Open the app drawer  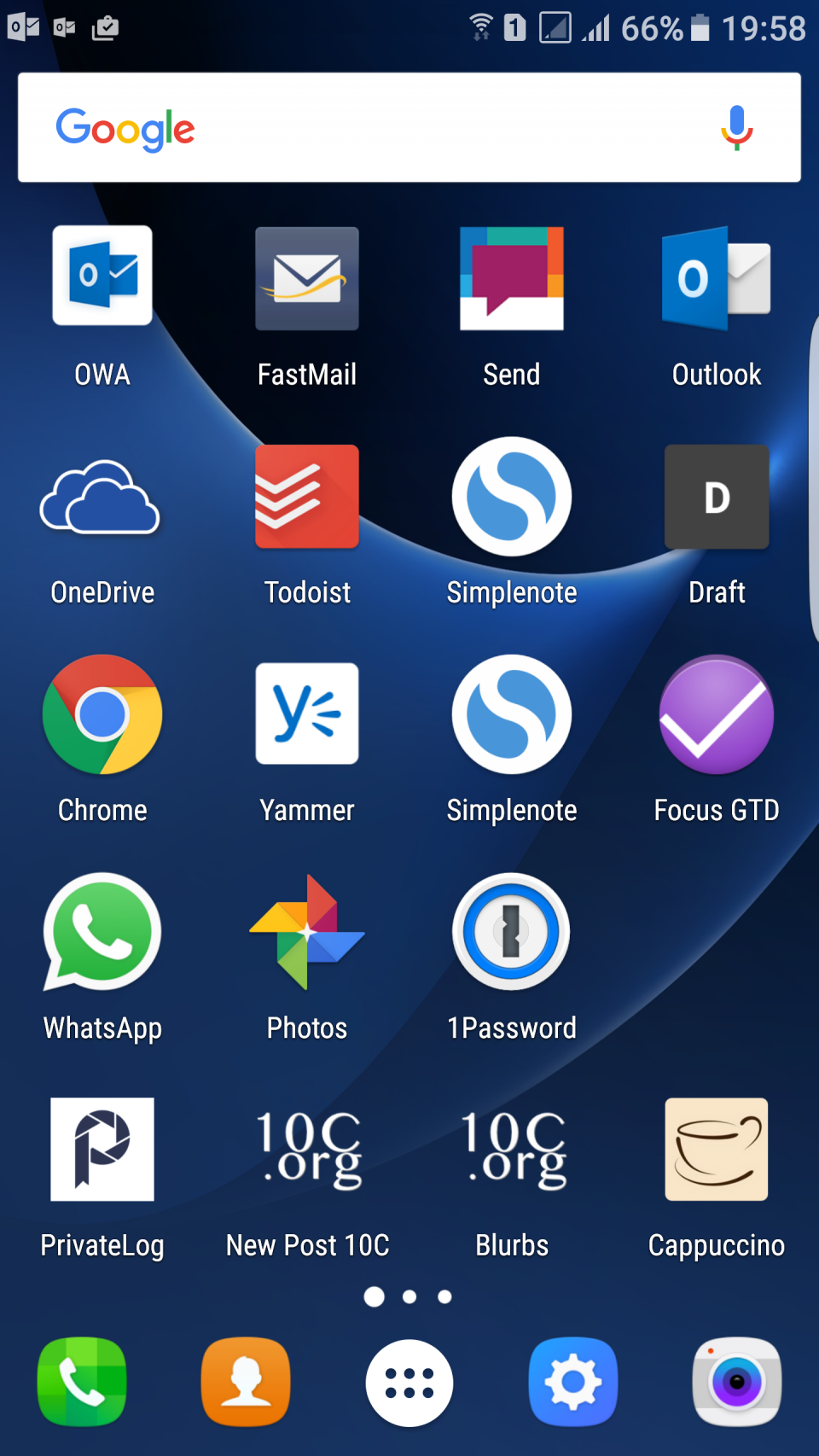[x=409, y=1382]
